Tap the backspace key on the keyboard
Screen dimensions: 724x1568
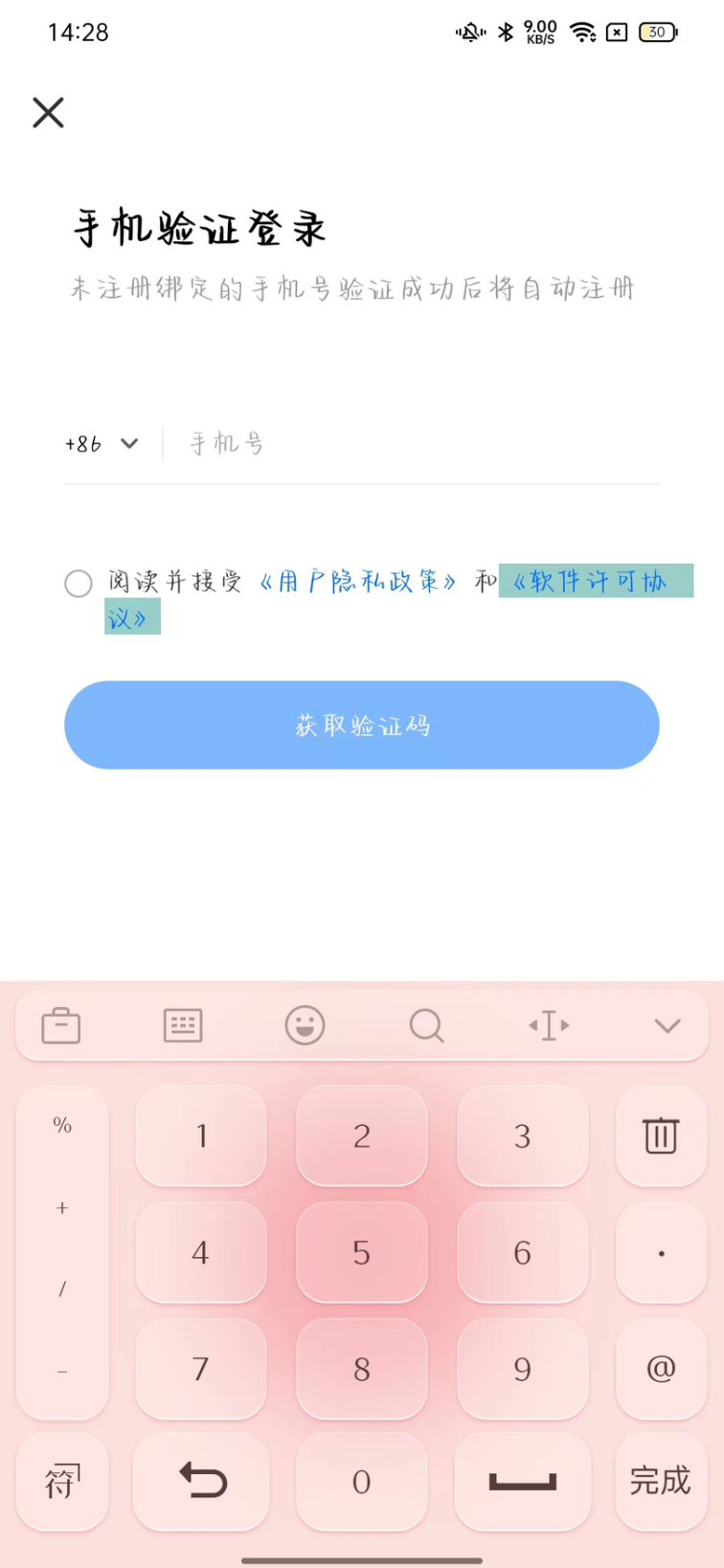(x=200, y=1482)
